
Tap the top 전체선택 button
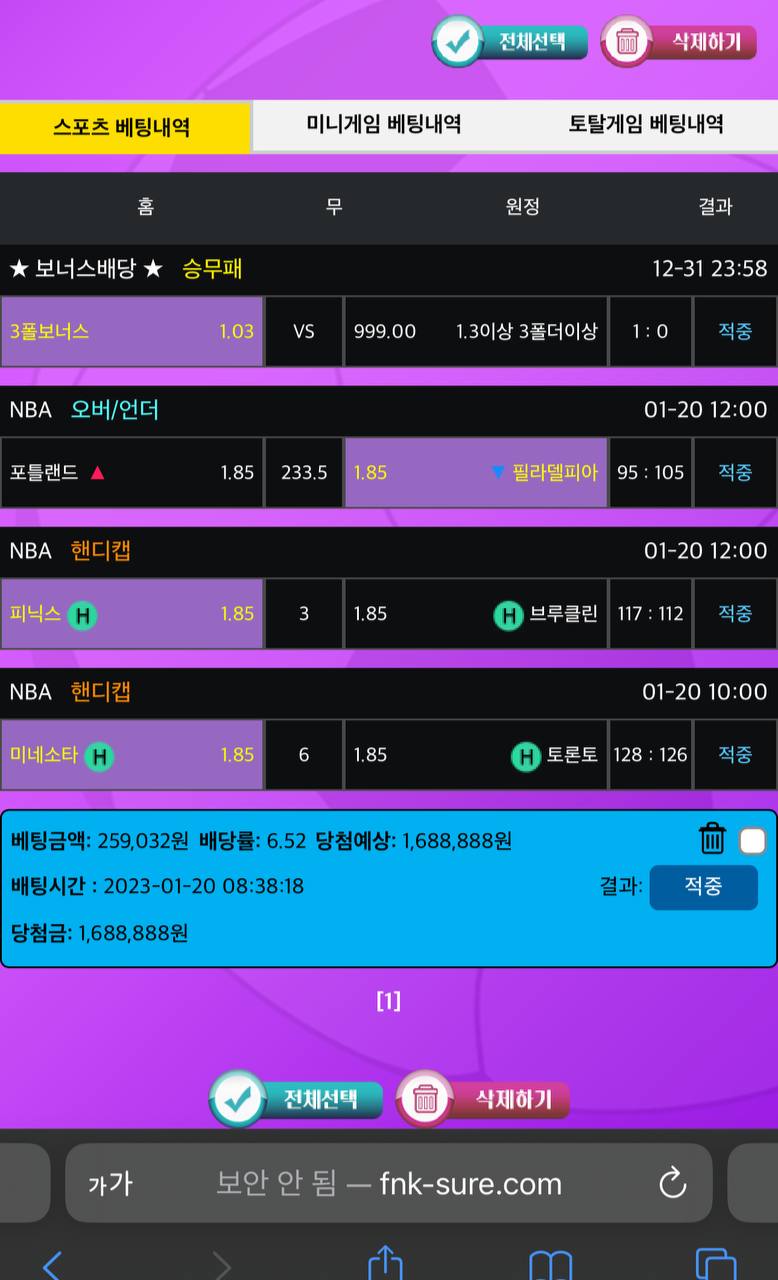click(x=510, y=42)
